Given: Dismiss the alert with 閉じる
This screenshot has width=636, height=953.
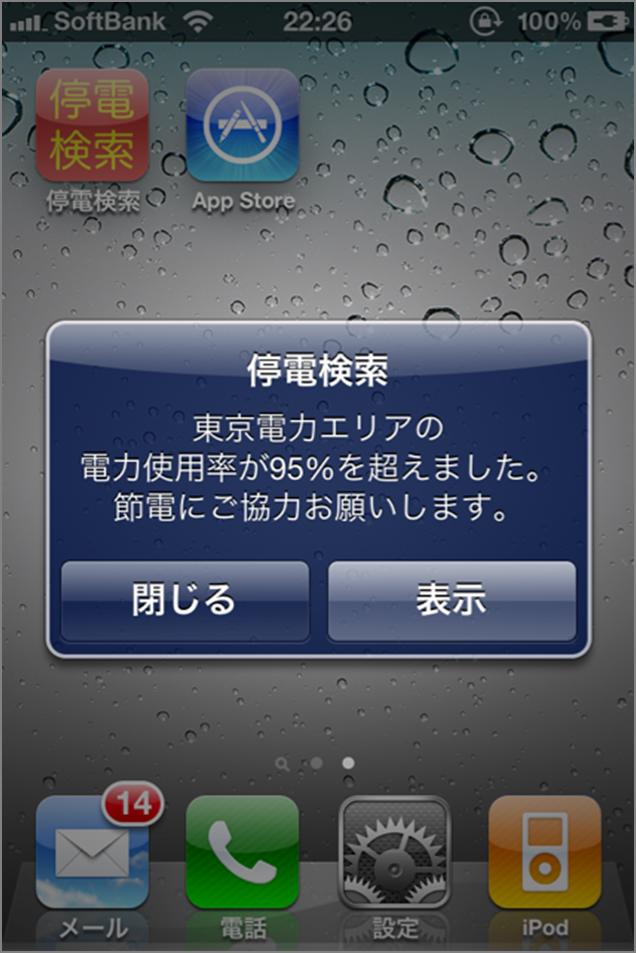Looking at the screenshot, I should (x=184, y=600).
